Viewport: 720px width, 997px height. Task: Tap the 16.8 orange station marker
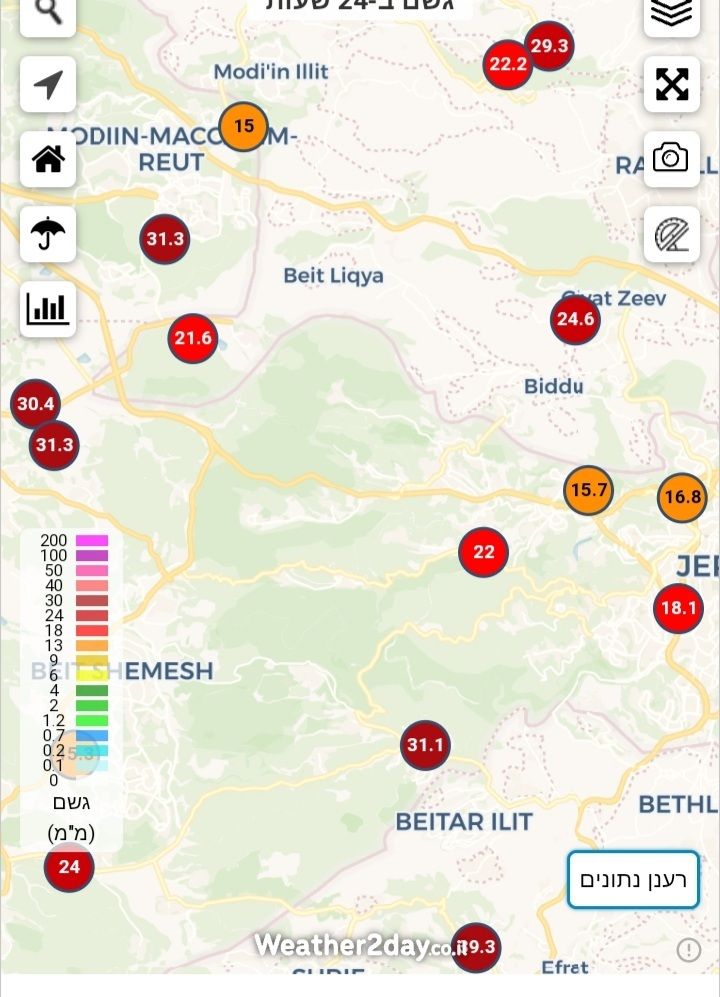click(682, 497)
